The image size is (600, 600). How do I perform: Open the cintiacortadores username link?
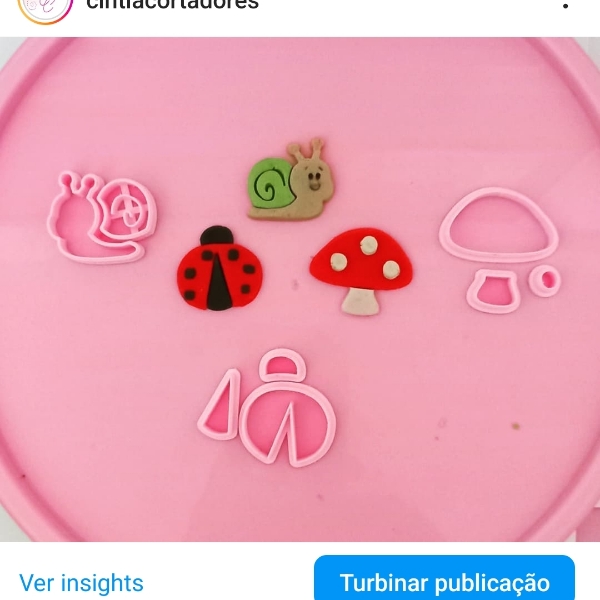point(172,4)
